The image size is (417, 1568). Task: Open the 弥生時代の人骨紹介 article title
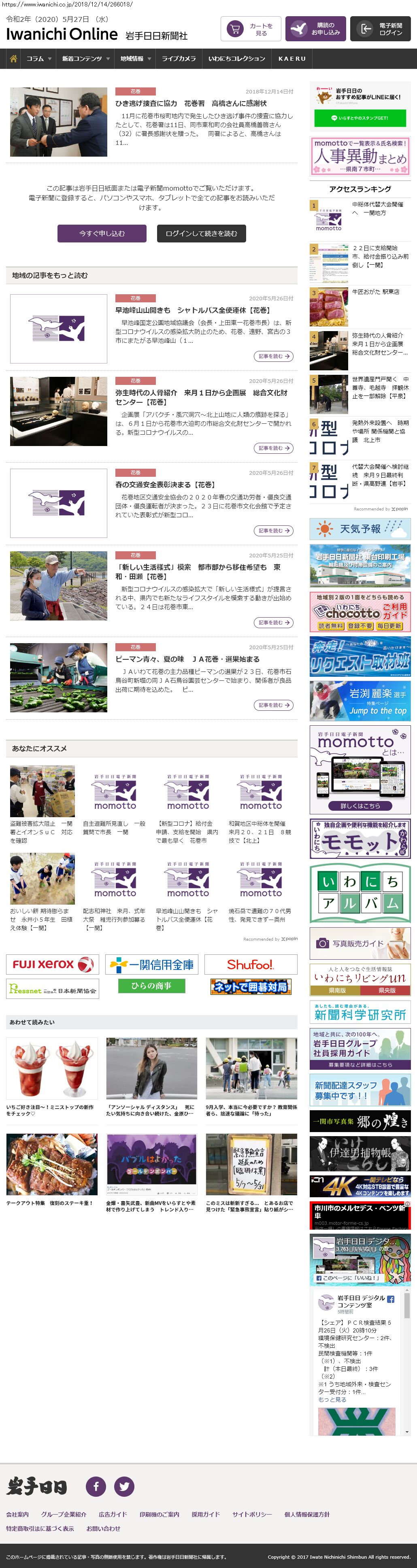point(201,397)
